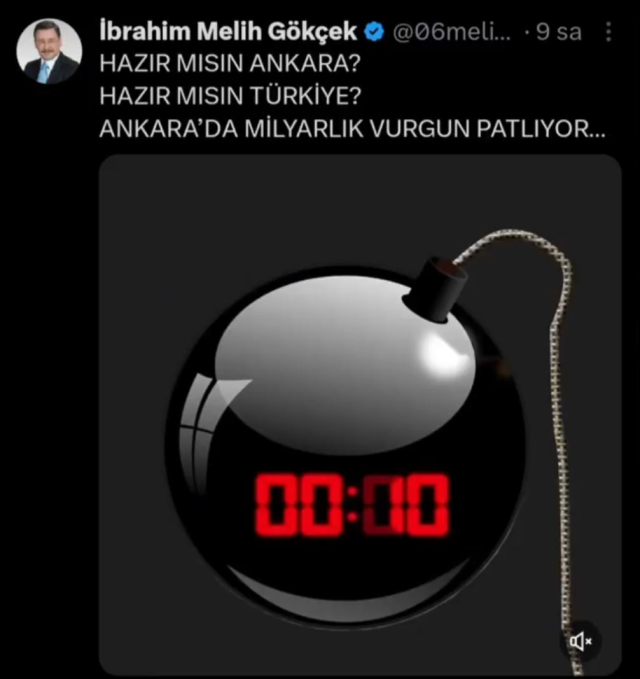Open the bomb countdown video

360,420
